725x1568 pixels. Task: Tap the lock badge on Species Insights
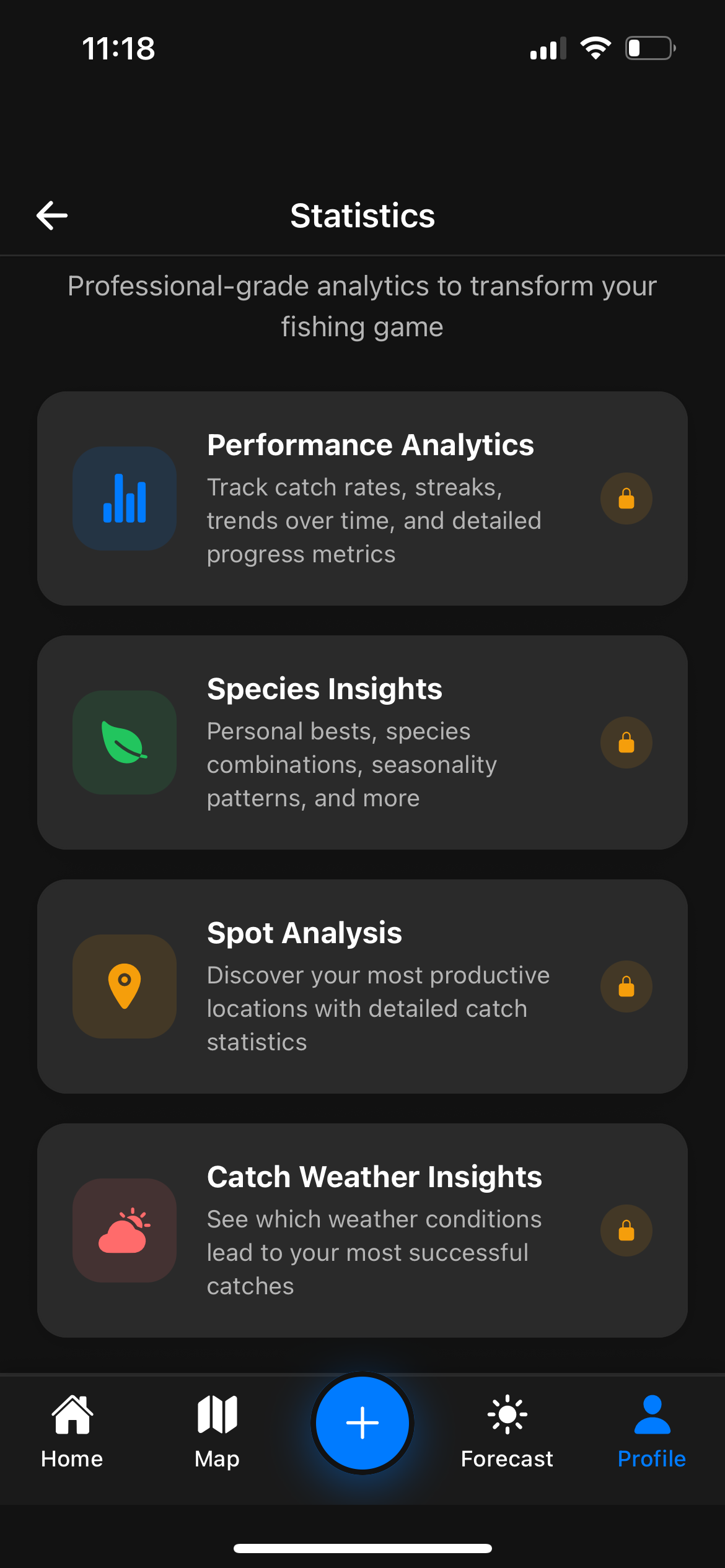[x=626, y=743]
